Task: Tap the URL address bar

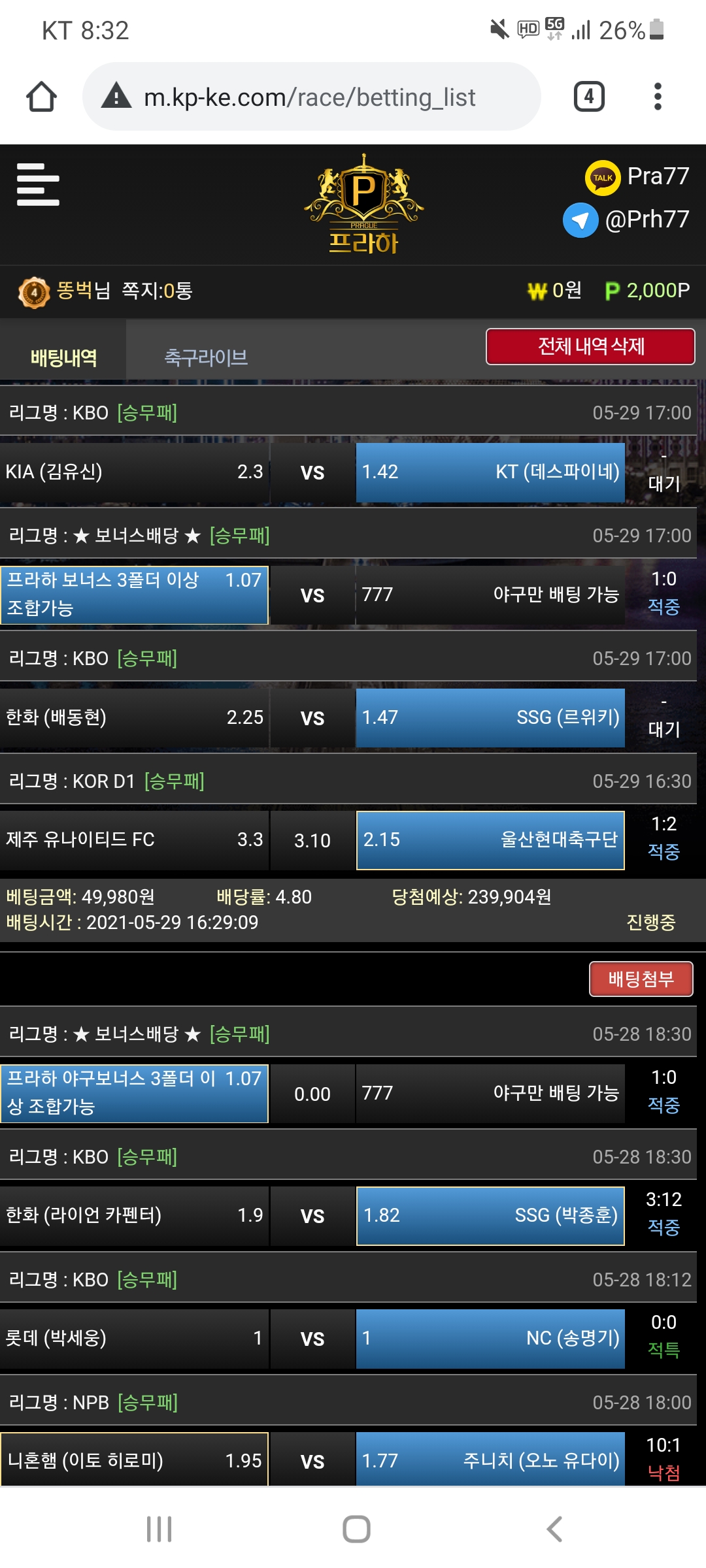Action: click(x=311, y=97)
